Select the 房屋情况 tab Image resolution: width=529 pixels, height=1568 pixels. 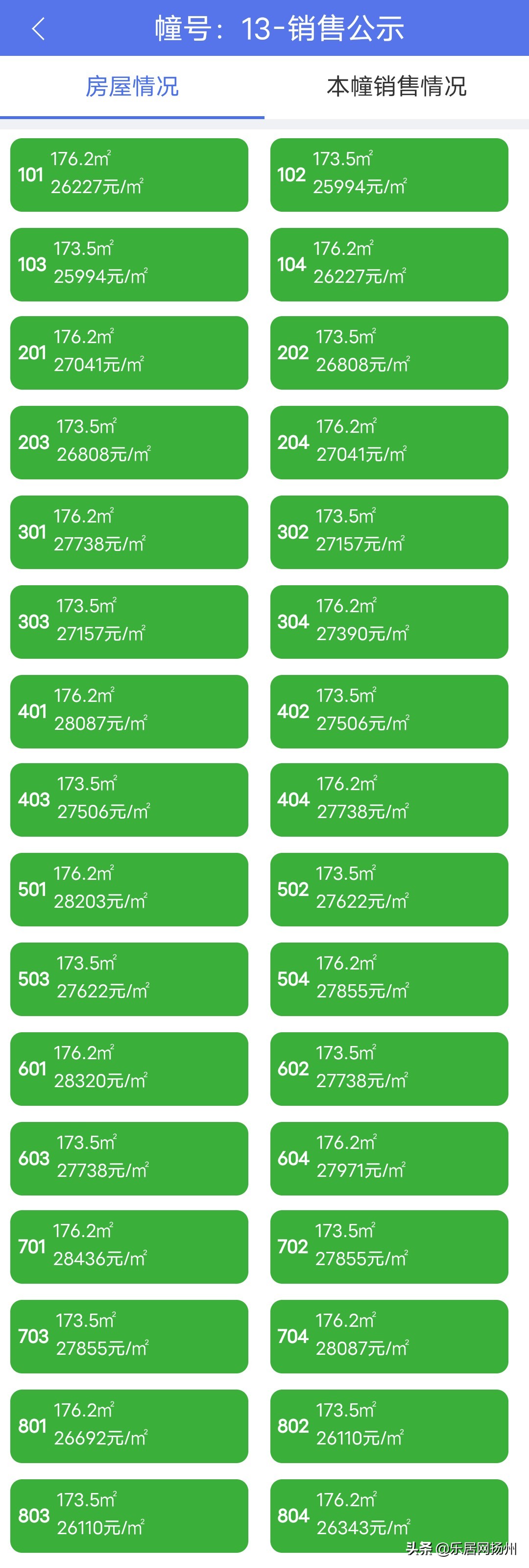click(132, 86)
